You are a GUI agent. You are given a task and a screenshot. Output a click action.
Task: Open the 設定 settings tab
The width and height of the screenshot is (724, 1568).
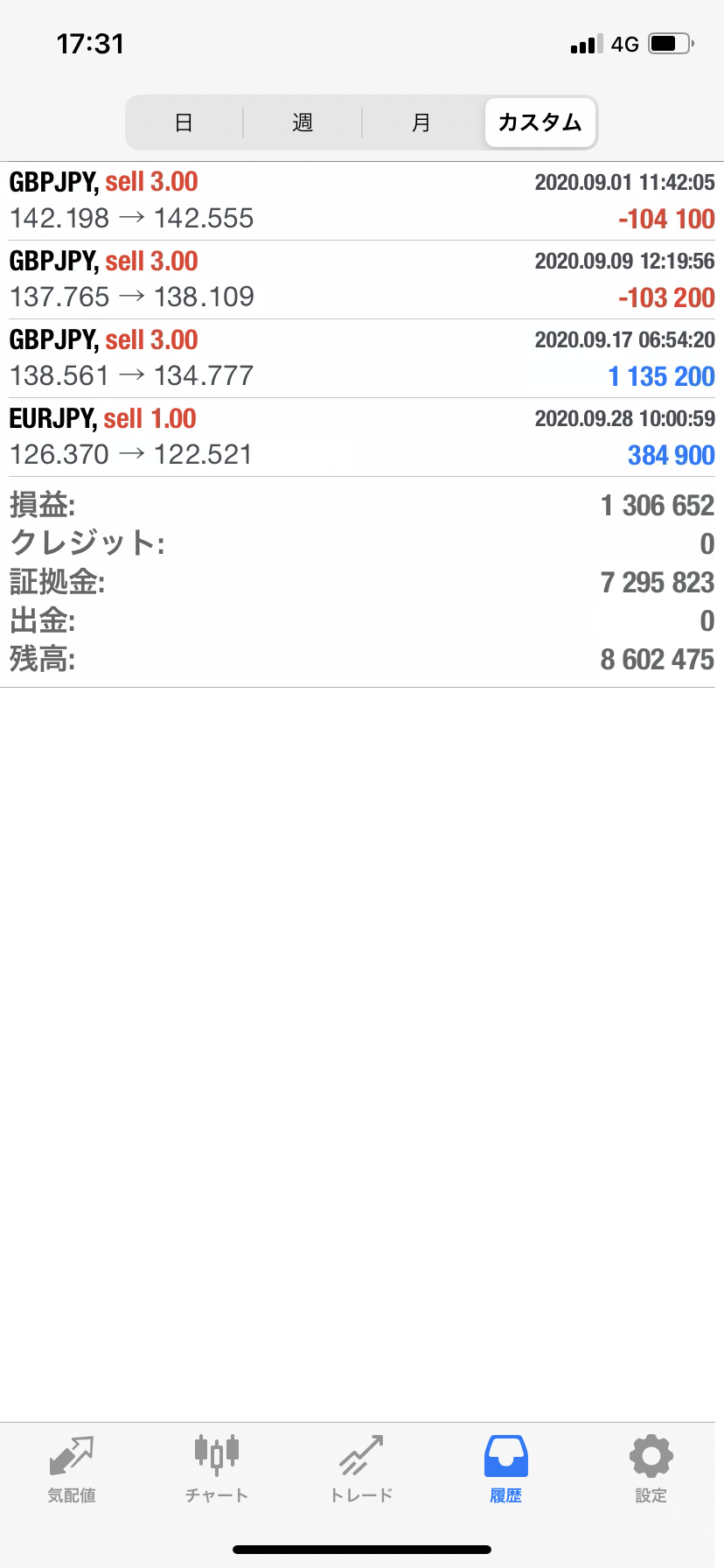(651, 1470)
